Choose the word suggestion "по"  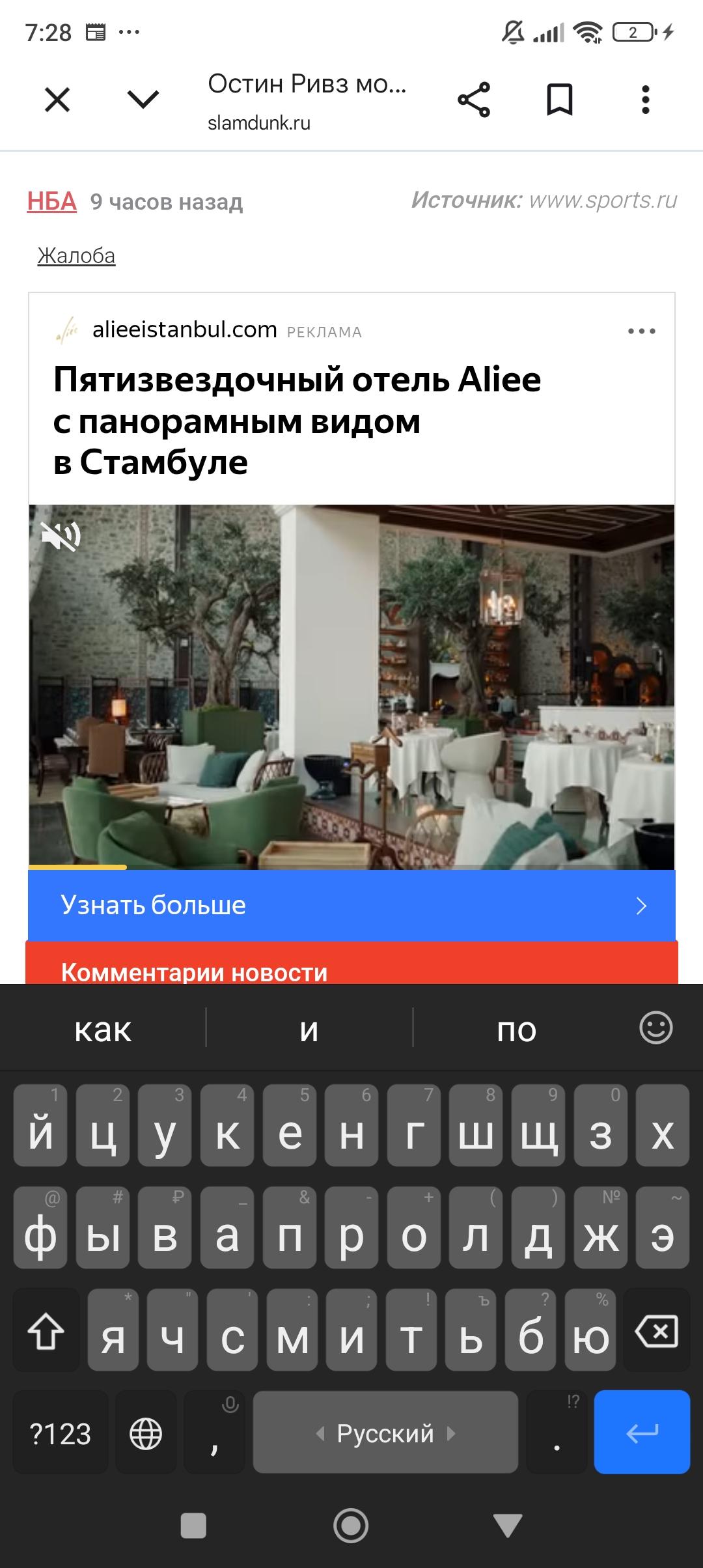[x=517, y=1029]
